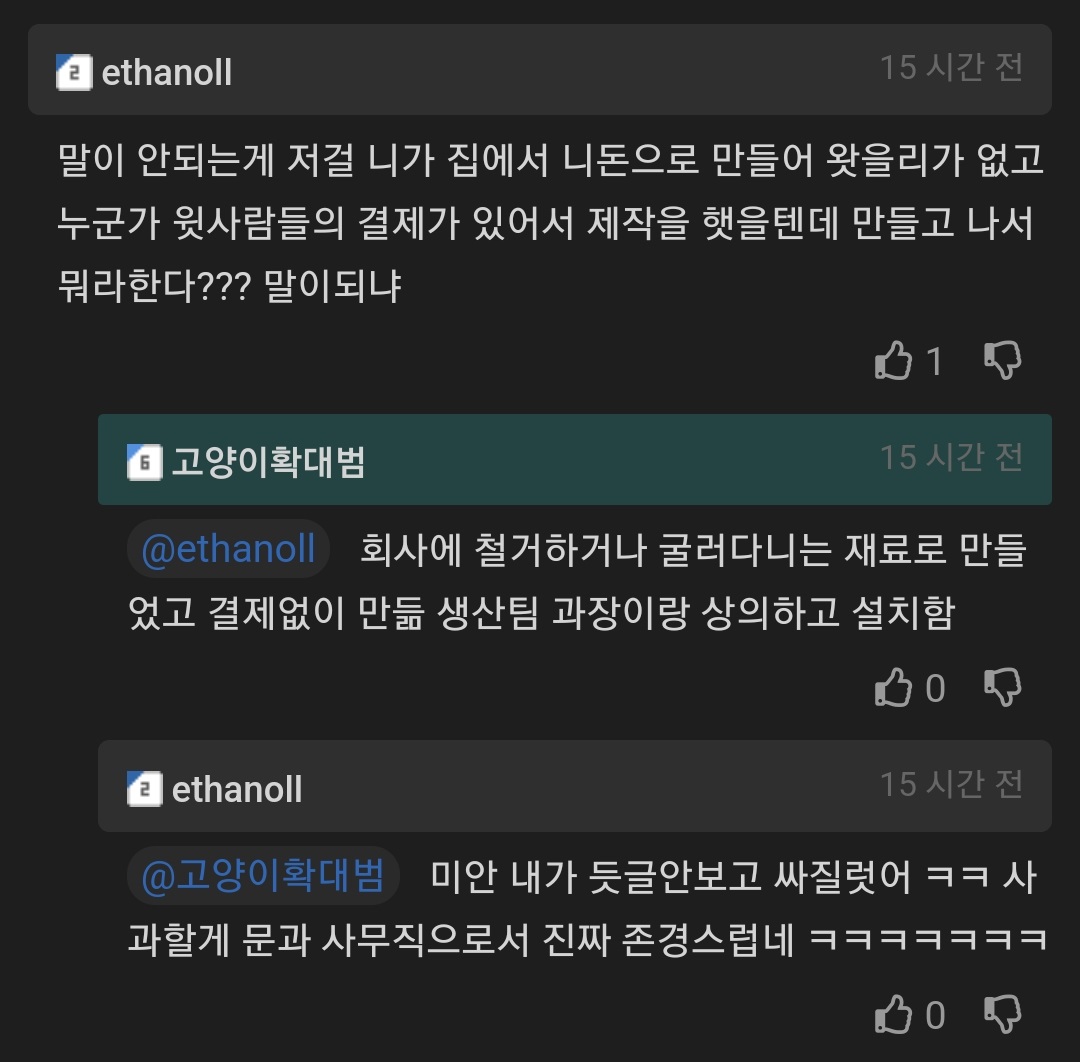Open the @고양이확대범 mention link
Screen dimensions: 1080x1062
tap(263, 877)
